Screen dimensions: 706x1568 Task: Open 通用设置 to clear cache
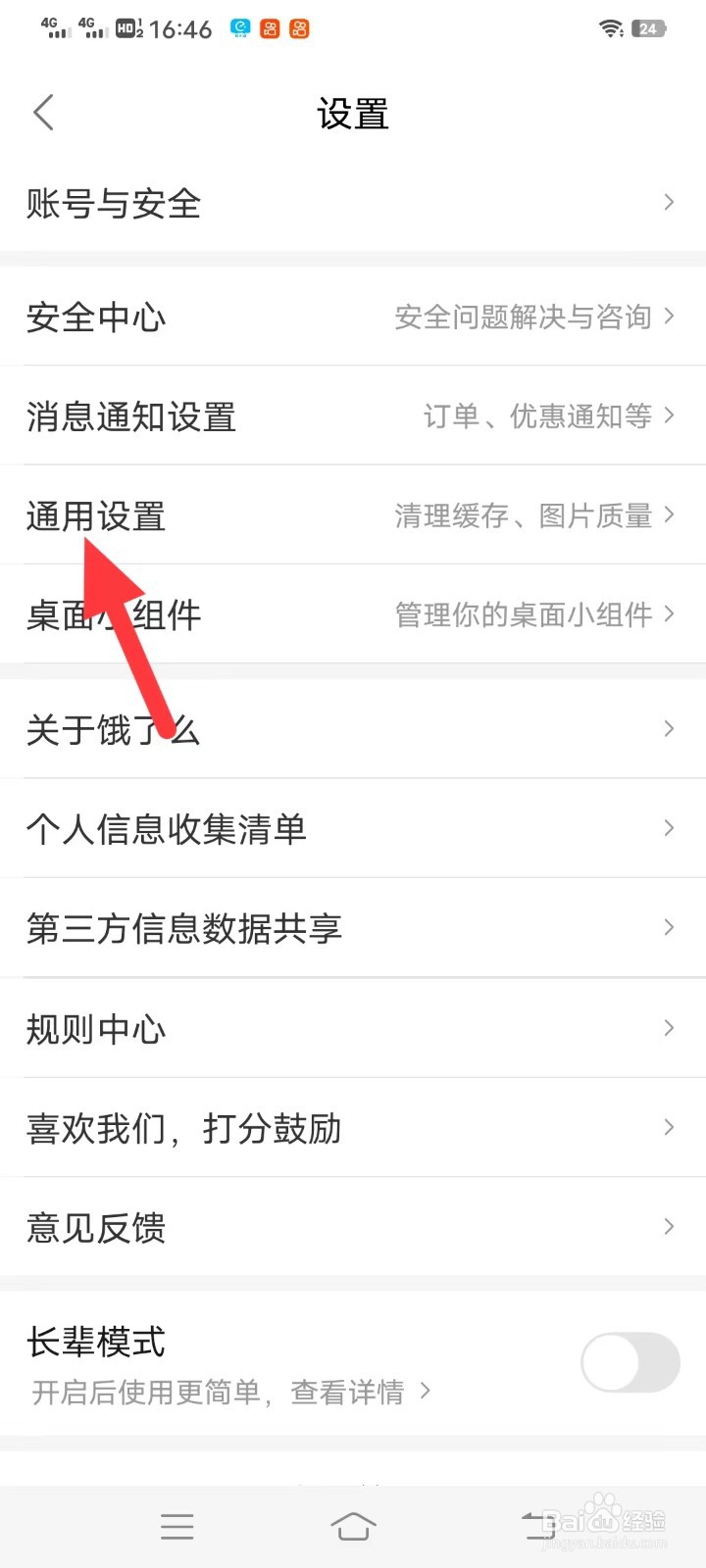point(353,515)
